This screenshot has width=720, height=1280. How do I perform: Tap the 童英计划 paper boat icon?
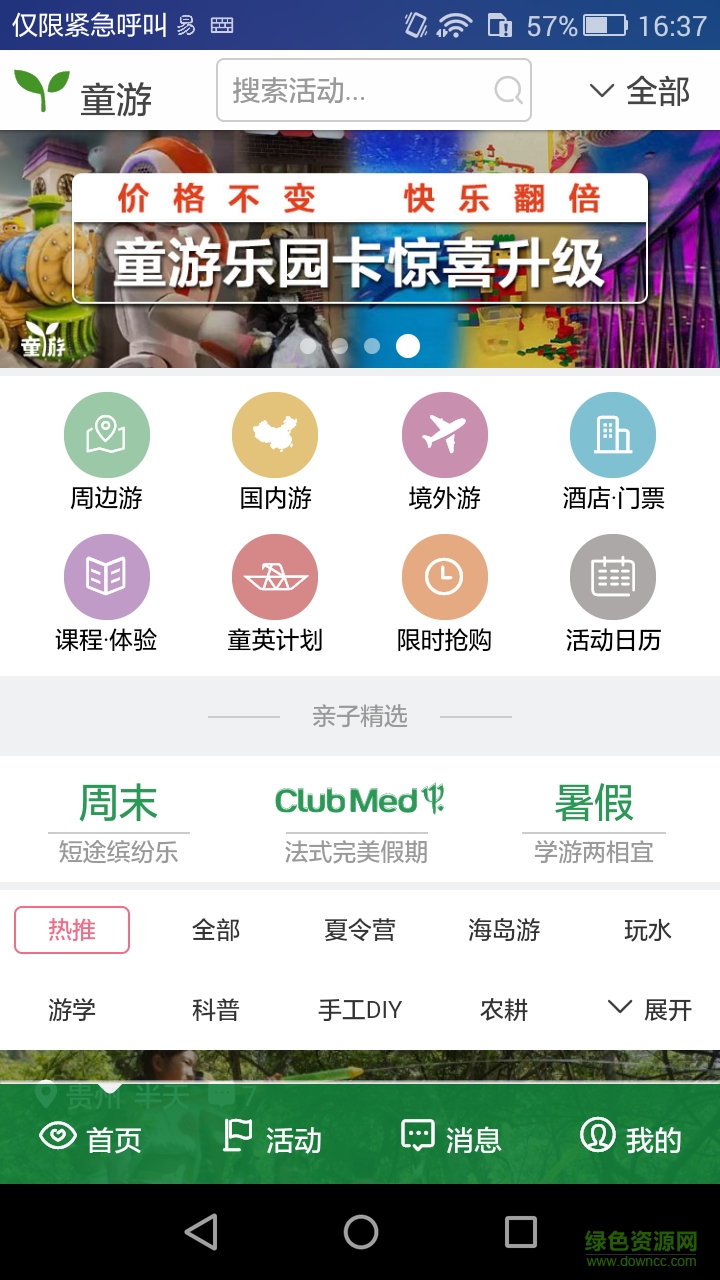(x=275, y=577)
